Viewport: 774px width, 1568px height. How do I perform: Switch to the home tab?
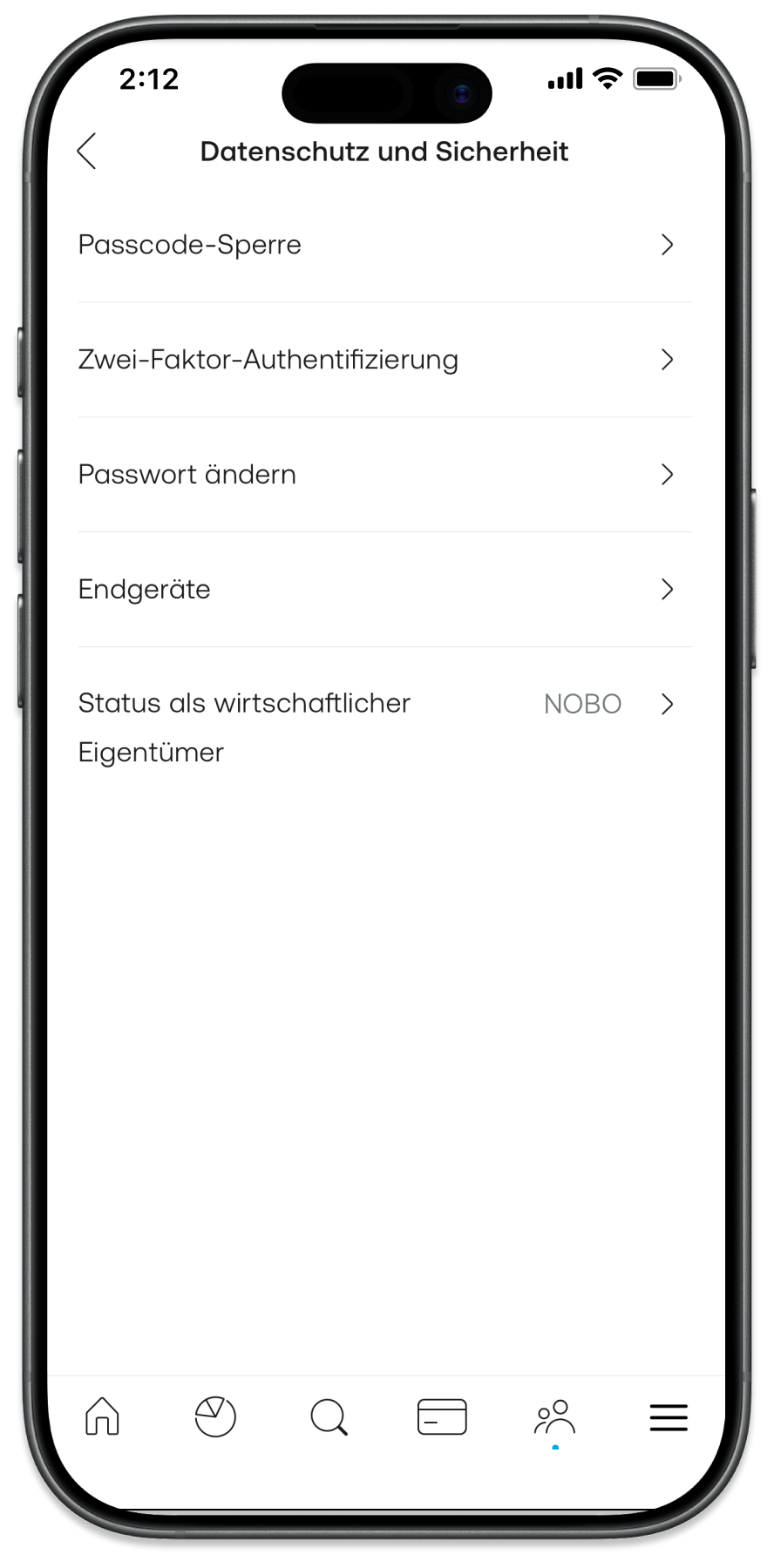click(102, 1416)
